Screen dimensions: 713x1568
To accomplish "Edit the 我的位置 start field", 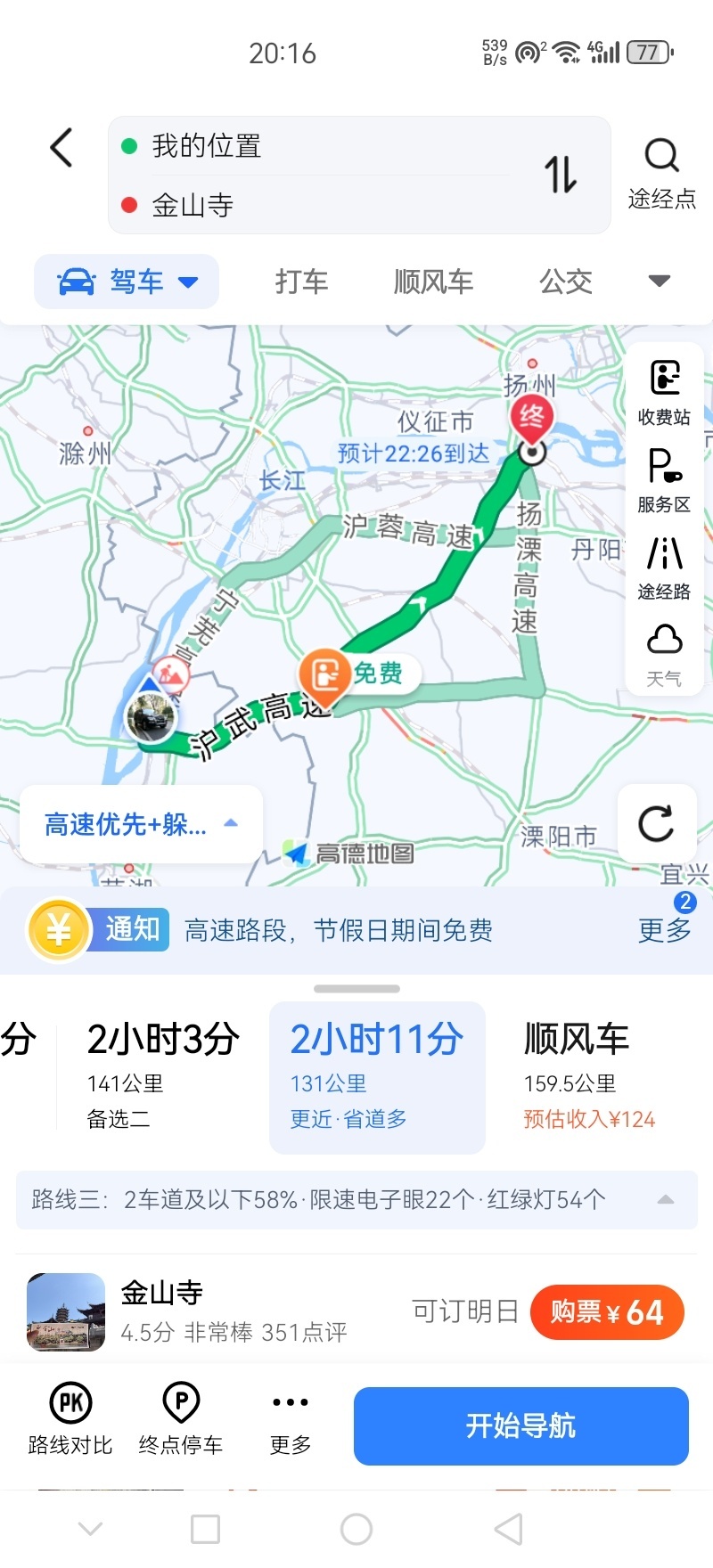I will click(x=339, y=145).
